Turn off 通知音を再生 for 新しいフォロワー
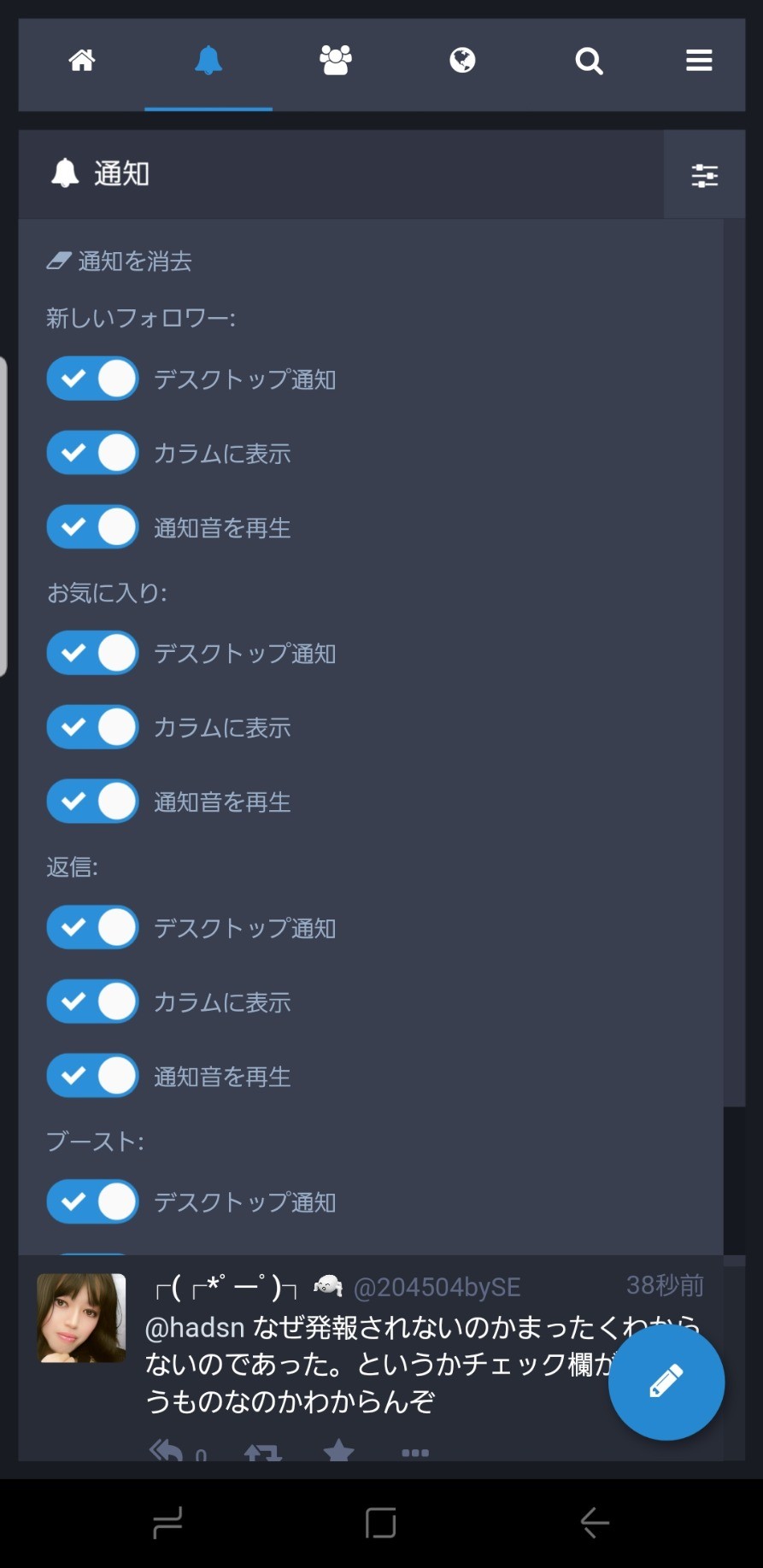This screenshot has width=763, height=1568. pos(92,527)
